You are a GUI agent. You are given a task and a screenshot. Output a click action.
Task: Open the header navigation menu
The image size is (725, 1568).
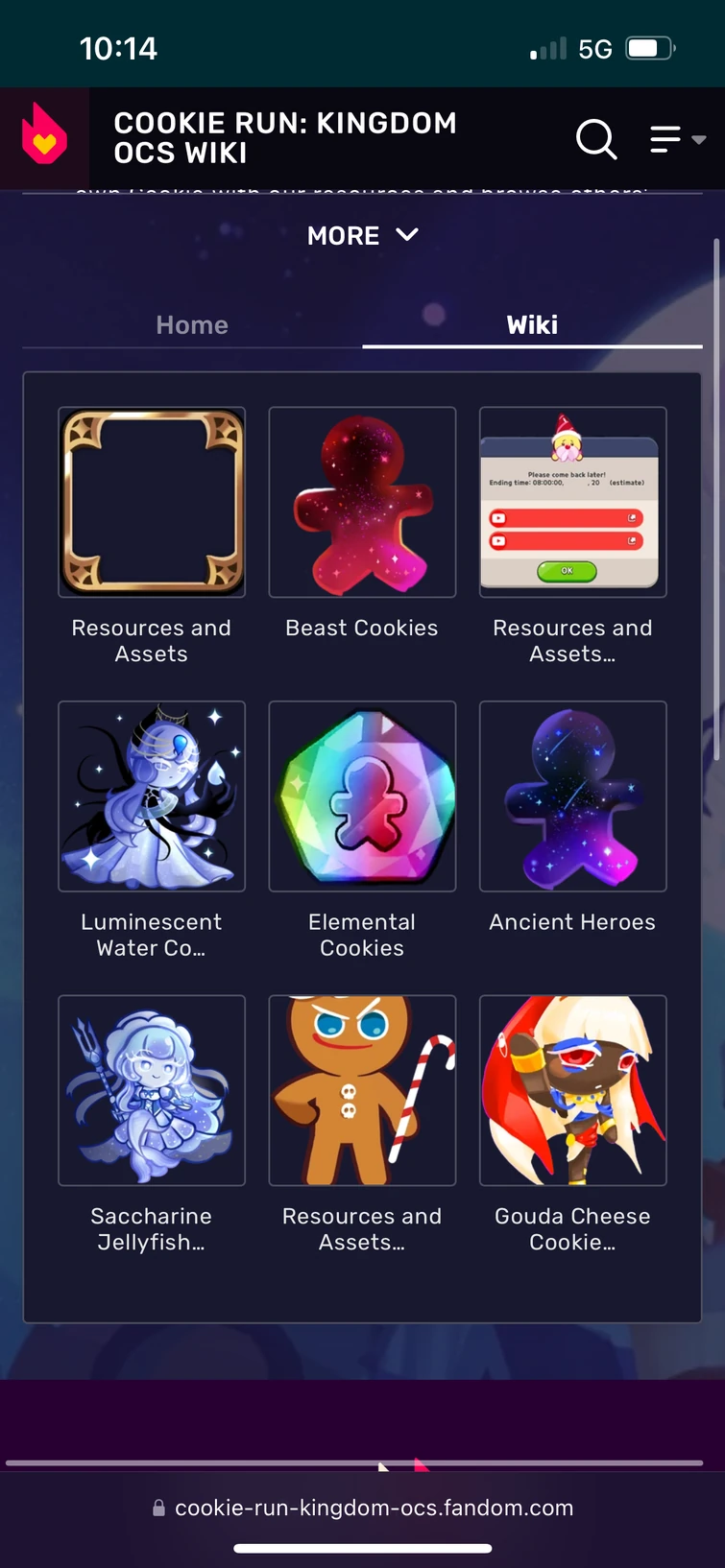(x=678, y=139)
